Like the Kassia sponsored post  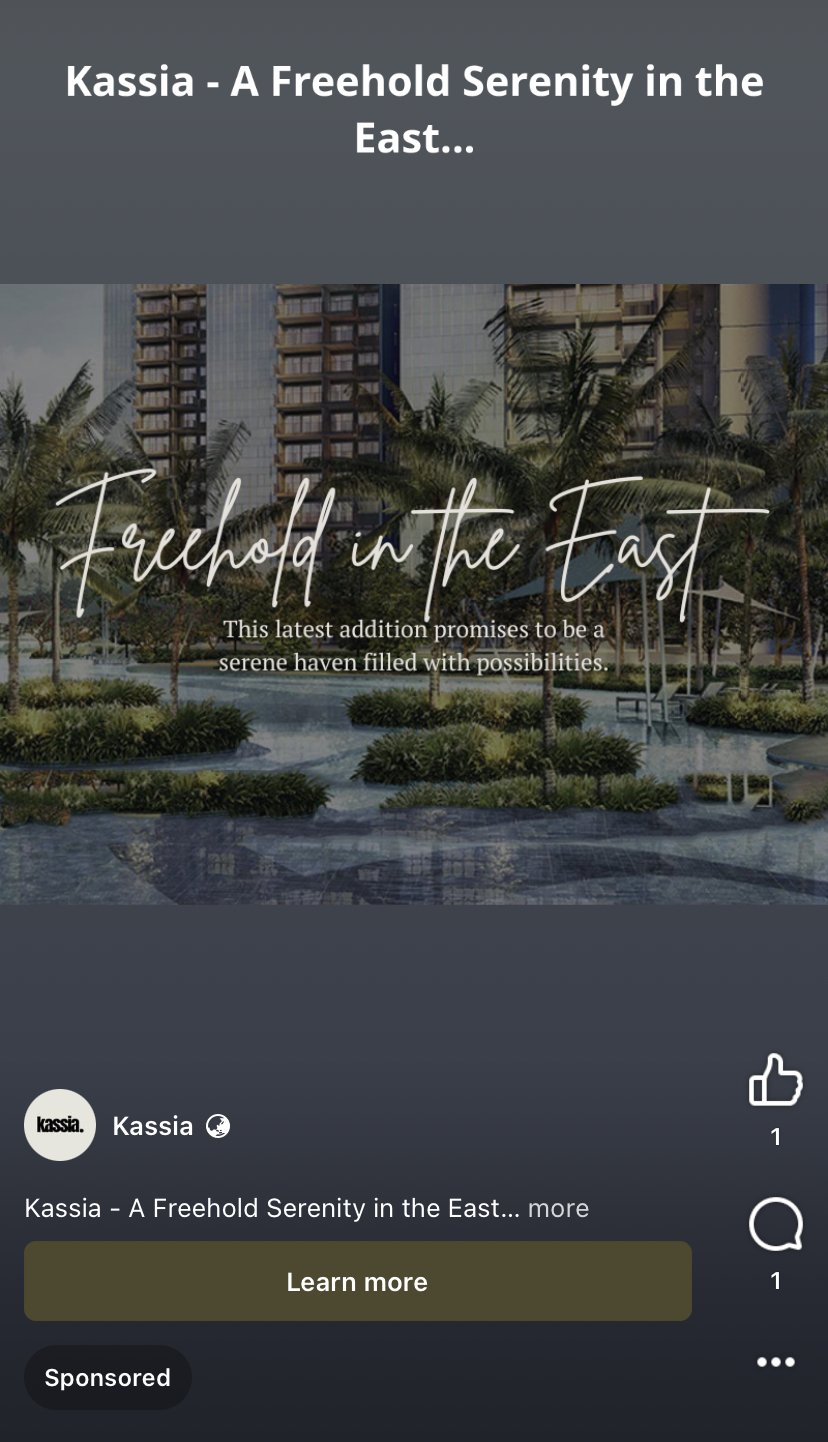pyautogui.click(x=775, y=1082)
